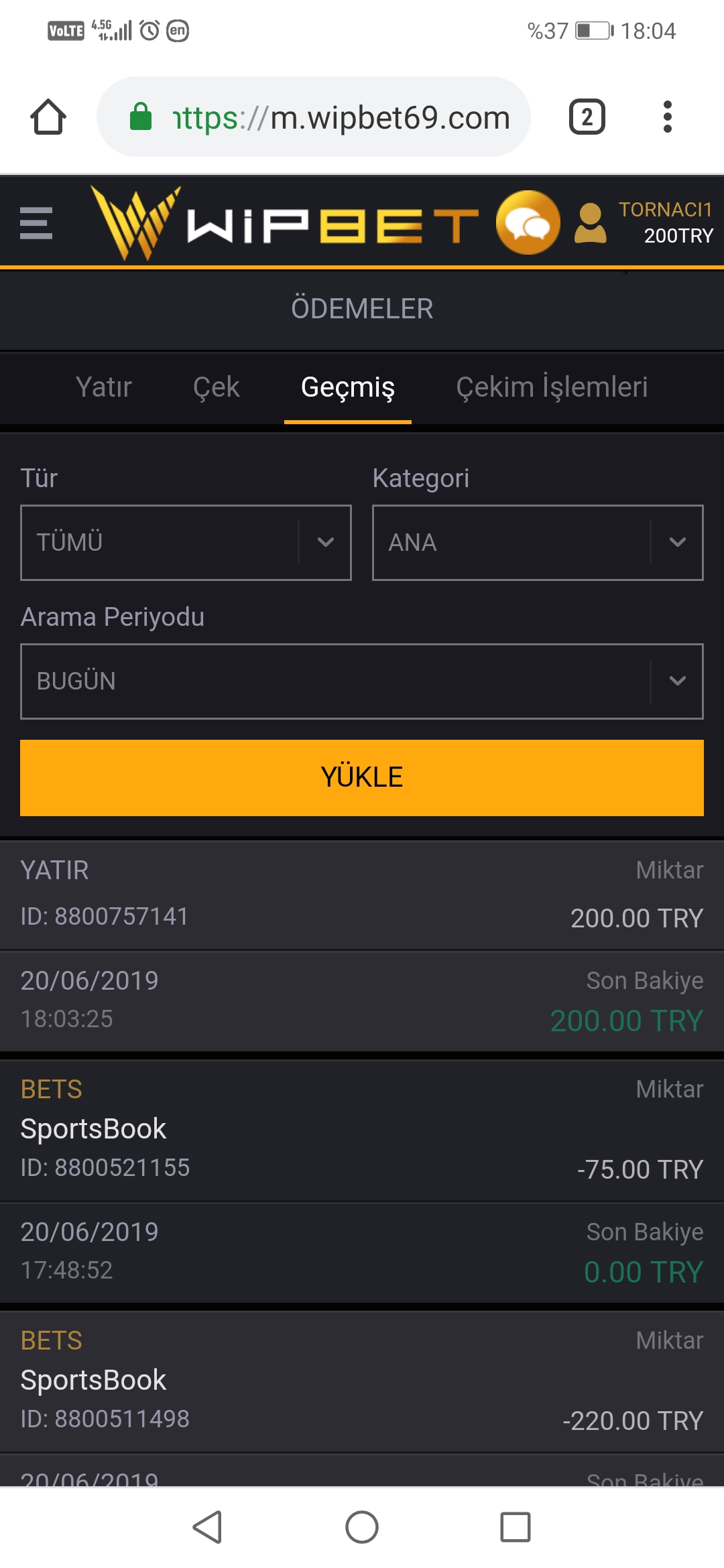Expand the Arama Periyodu dropdown
Image resolution: width=724 pixels, height=1568 pixels.
[x=362, y=681]
